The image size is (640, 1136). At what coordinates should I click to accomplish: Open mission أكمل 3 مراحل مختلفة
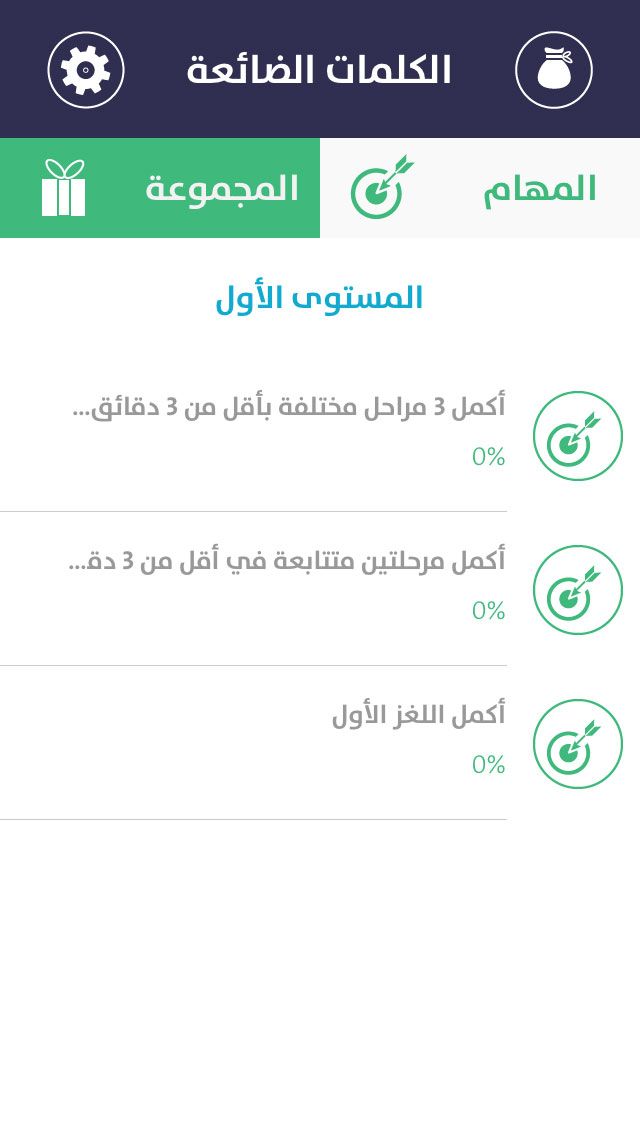click(x=290, y=432)
